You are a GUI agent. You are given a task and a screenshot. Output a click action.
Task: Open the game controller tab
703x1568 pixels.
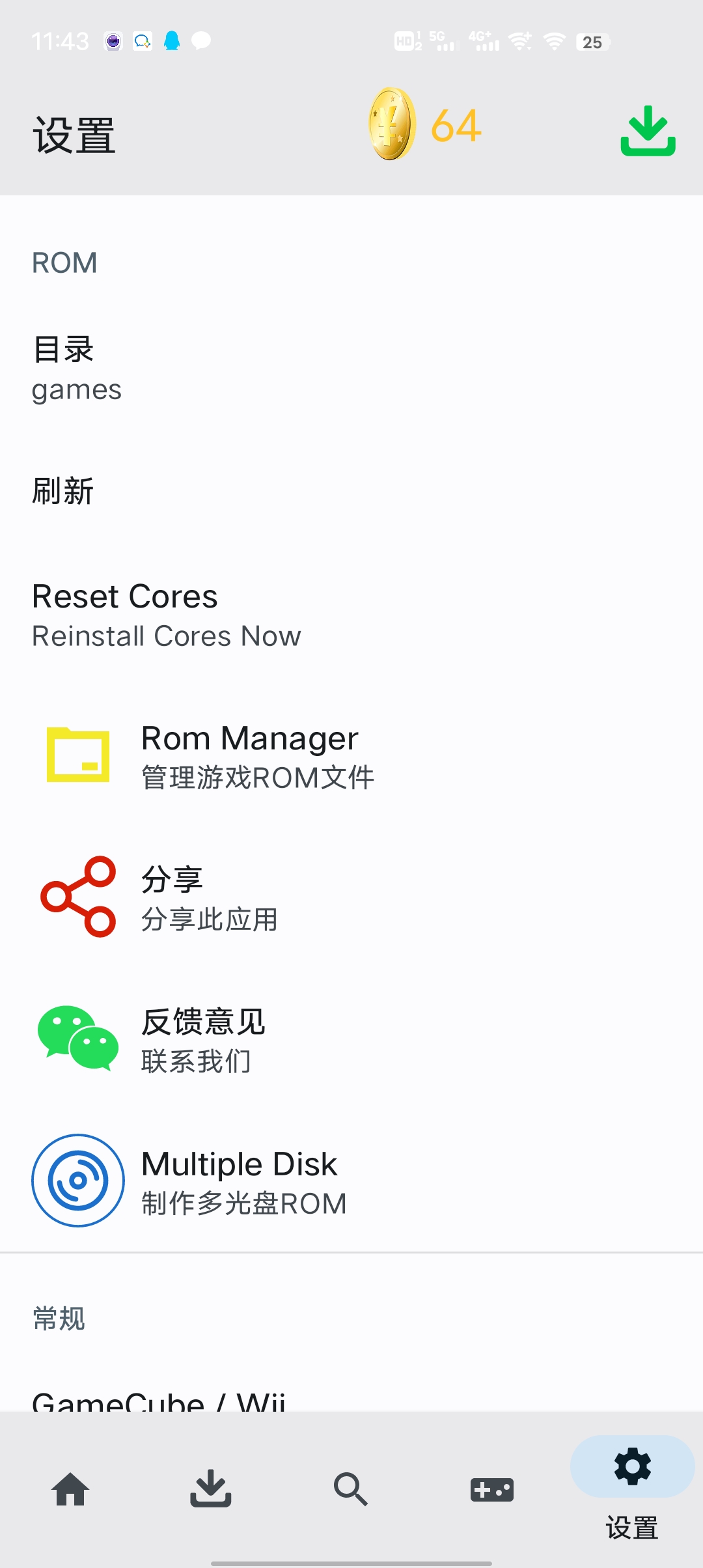[x=492, y=1489]
